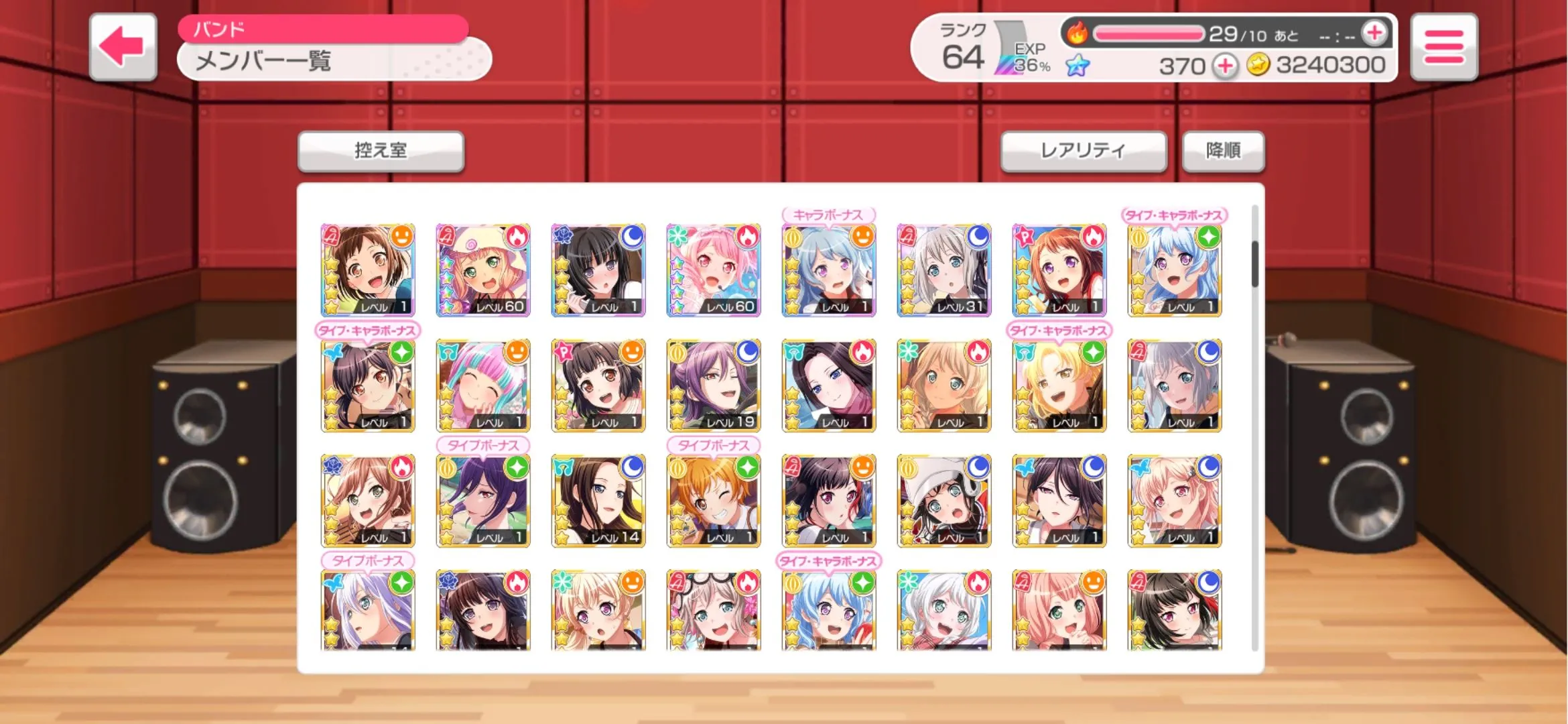Viewport: 1568px width, 724px height.
Task: Open the hamburger menu button
Action: [1443, 47]
